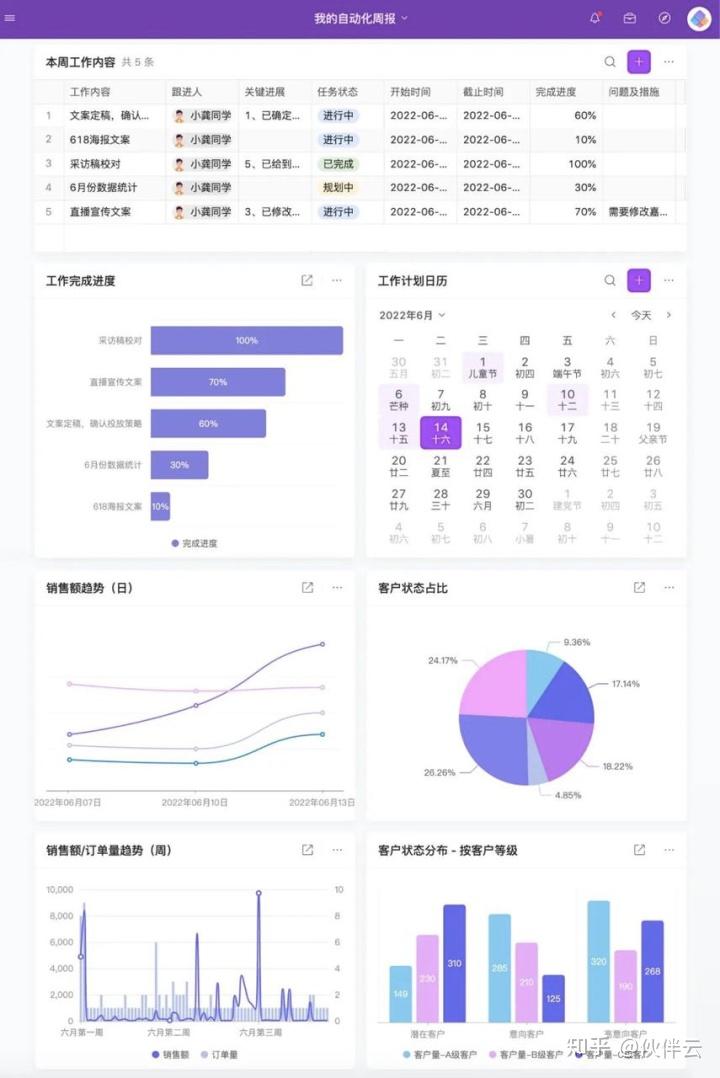Open the inbox icon in header
Screen dimensions: 720x1078
click(x=630, y=18)
